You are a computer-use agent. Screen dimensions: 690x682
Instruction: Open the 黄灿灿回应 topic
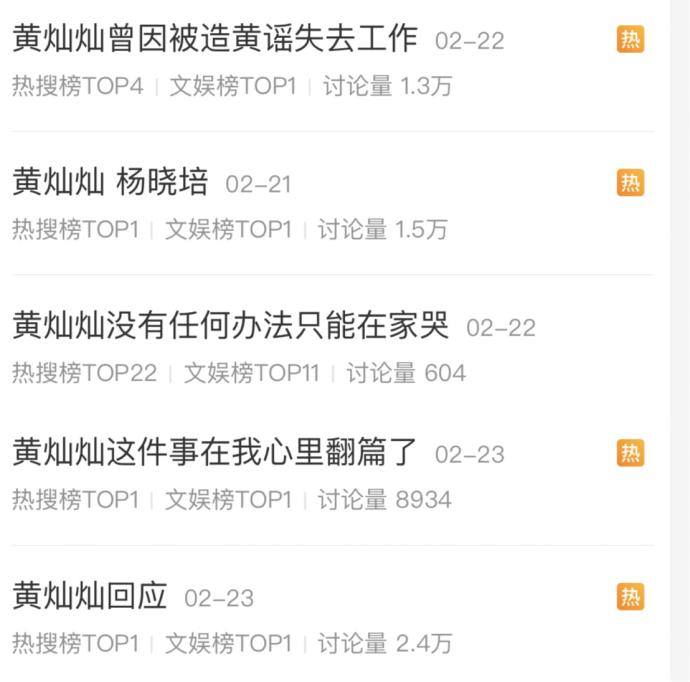click(90, 597)
